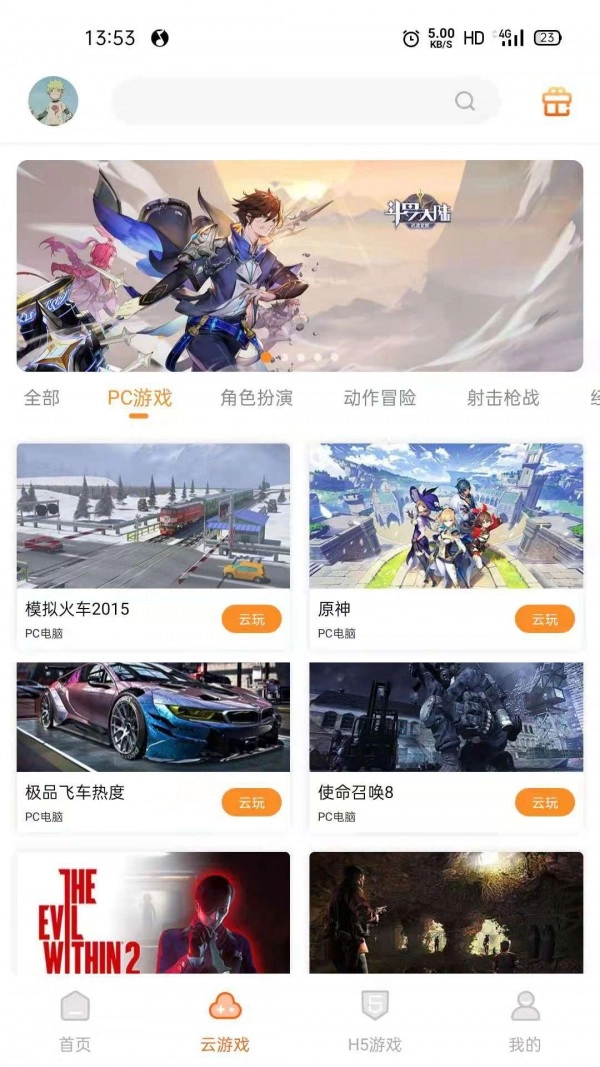Select the 射击枪战 category tab
600x1067 pixels.
tap(502, 398)
